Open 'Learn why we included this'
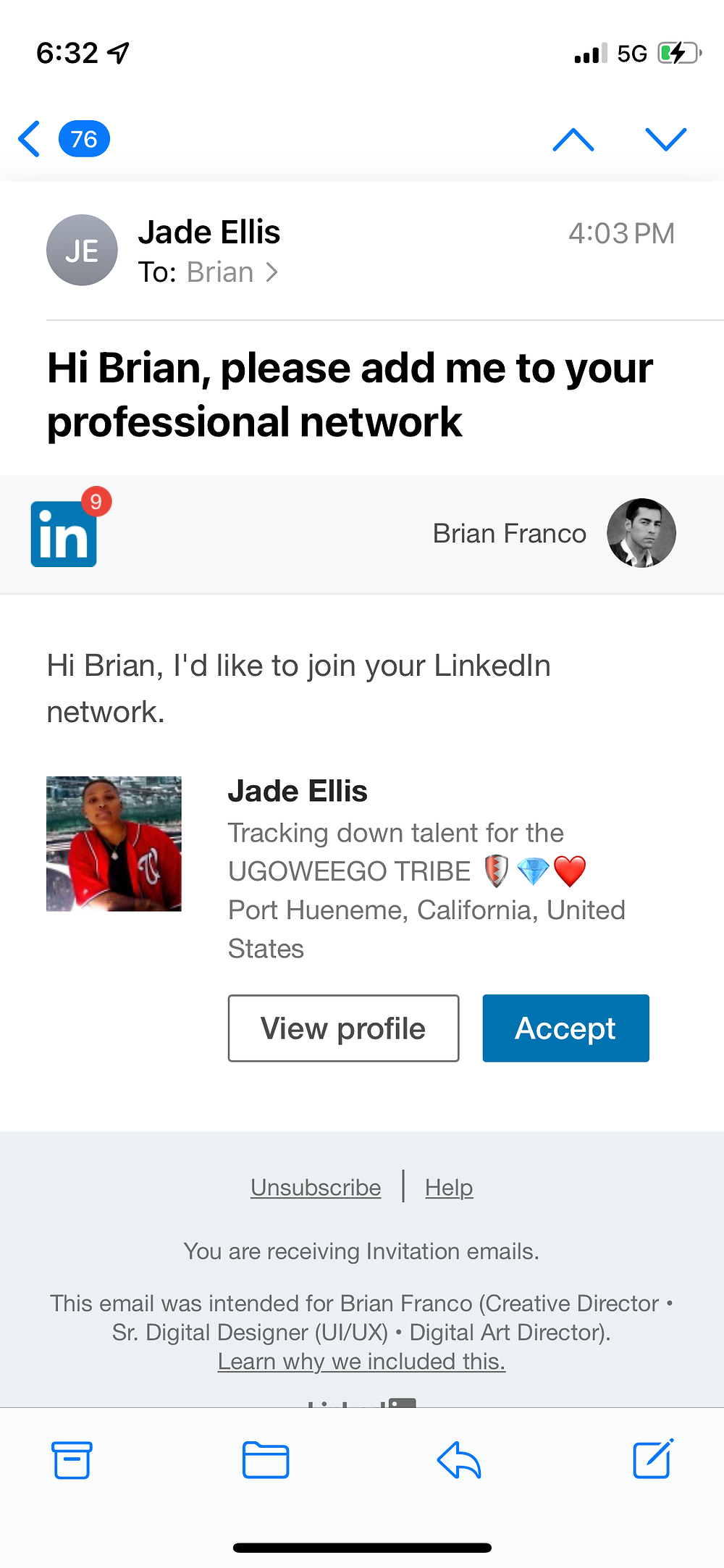This screenshot has height=1568, width=724. [361, 1362]
